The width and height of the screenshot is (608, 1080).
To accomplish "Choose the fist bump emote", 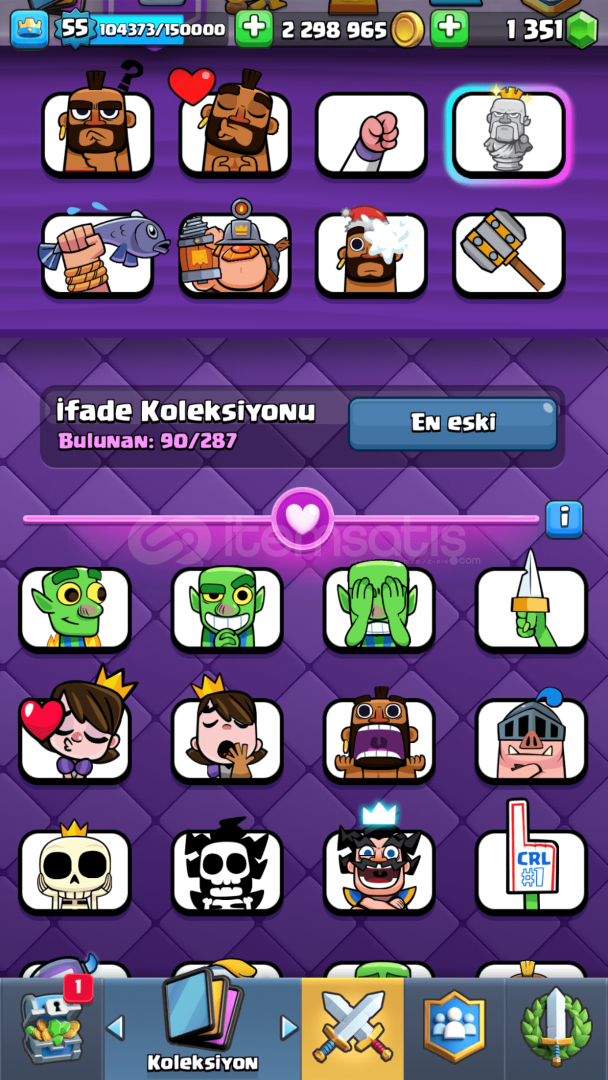I will (x=371, y=134).
